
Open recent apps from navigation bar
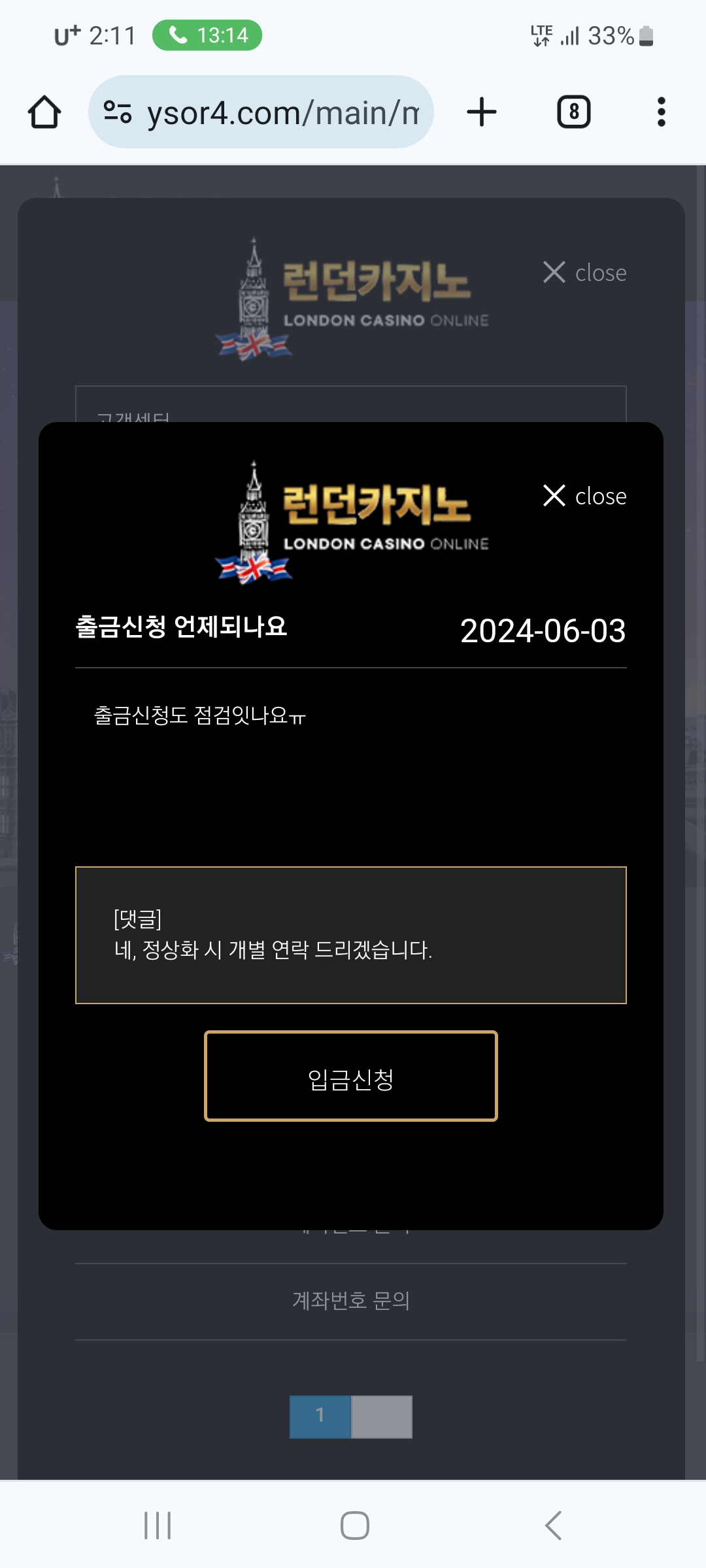point(158,1526)
